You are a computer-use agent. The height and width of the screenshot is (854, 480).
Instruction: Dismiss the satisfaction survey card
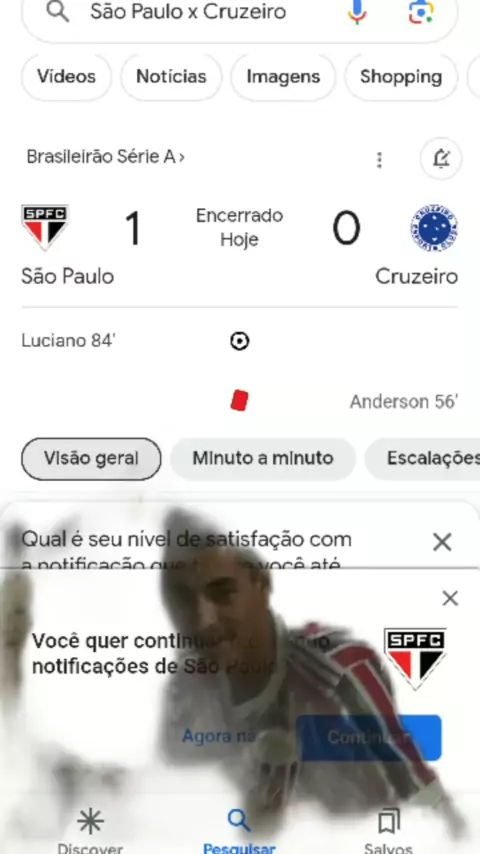tap(442, 542)
